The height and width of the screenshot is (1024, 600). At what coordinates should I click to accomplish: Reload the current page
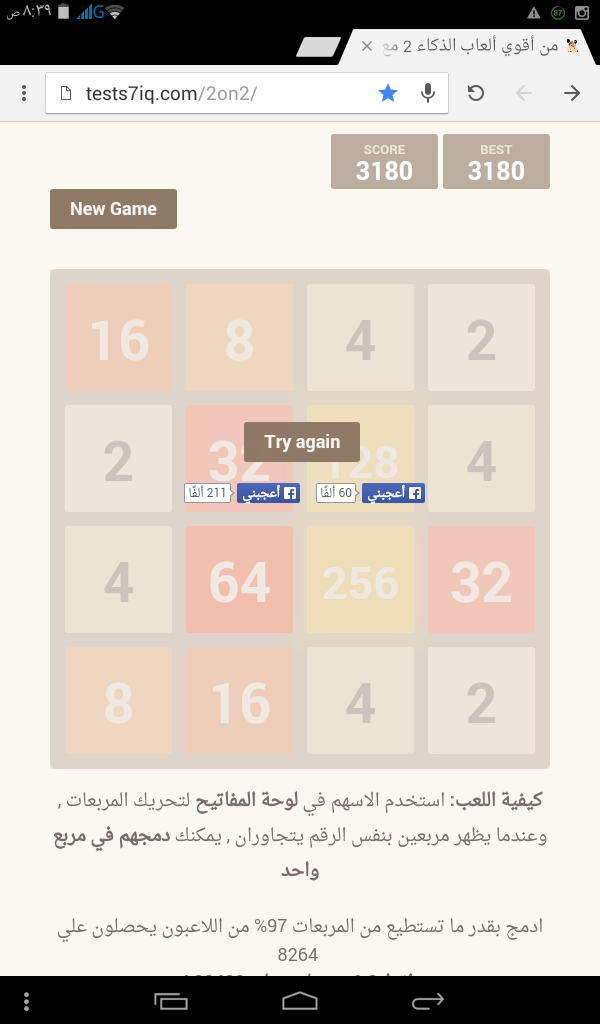click(476, 93)
